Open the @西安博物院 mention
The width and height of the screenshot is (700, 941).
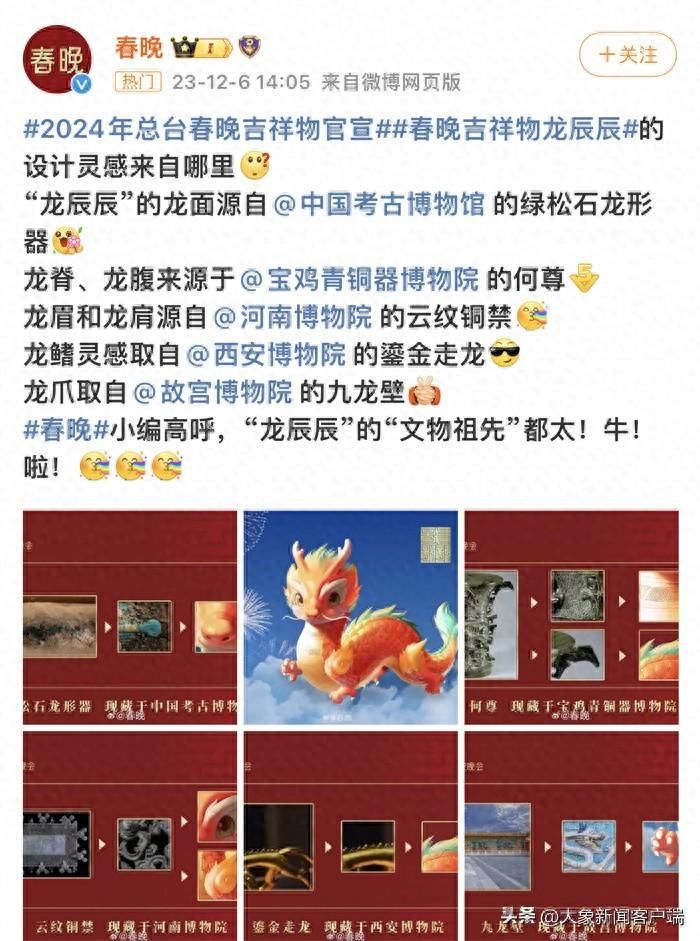click(266, 354)
